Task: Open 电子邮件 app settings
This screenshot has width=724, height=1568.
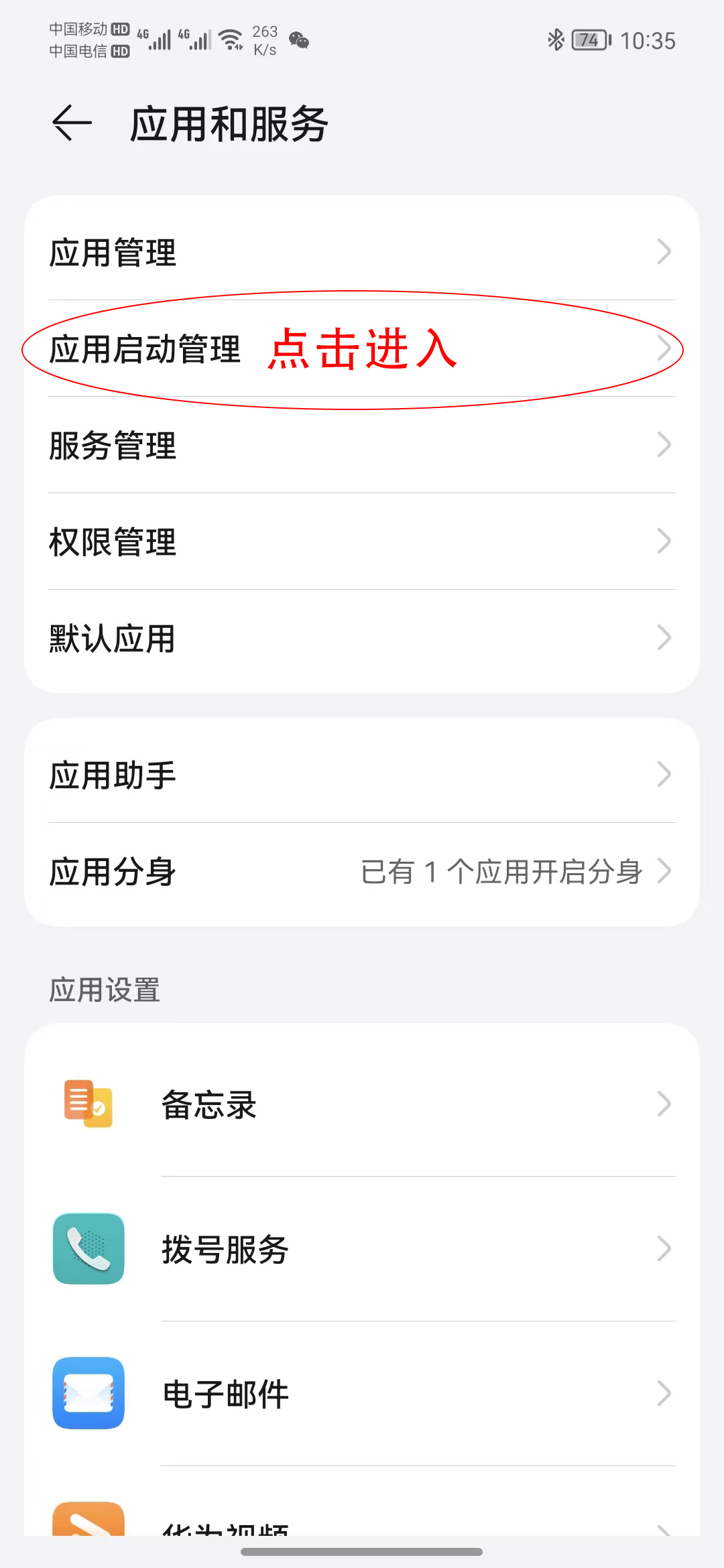Action: click(362, 1394)
